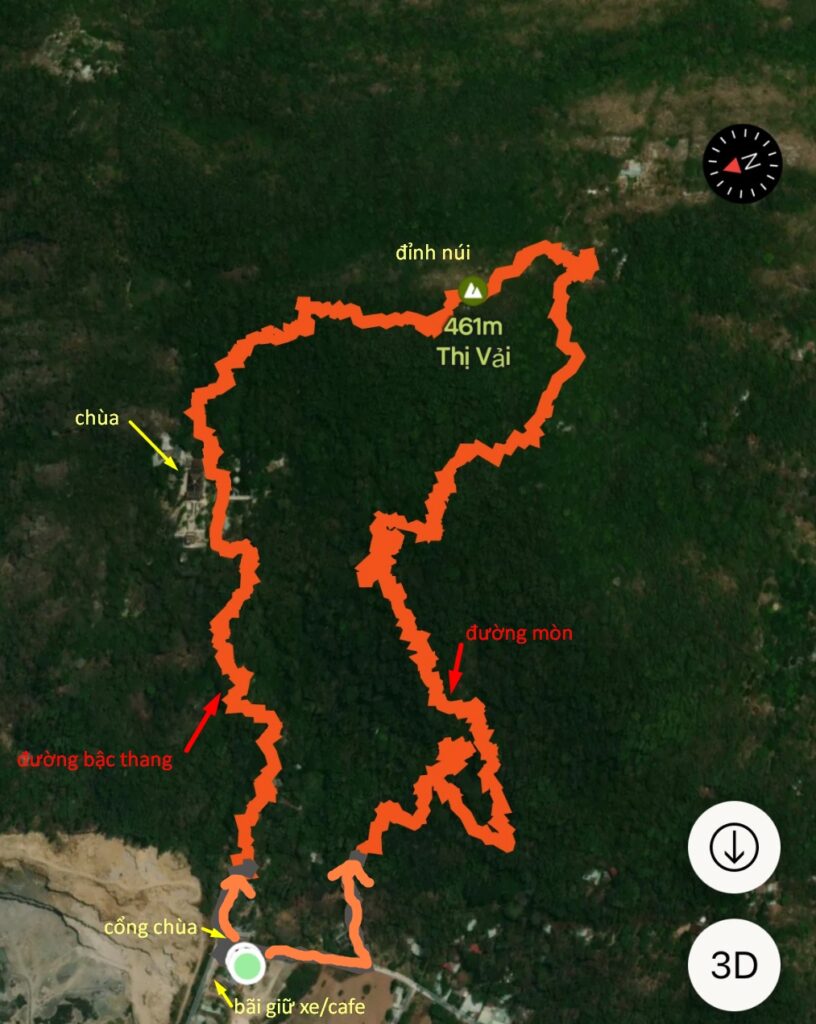Tap the download arrow button
The width and height of the screenshot is (816, 1024).
tap(734, 848)
